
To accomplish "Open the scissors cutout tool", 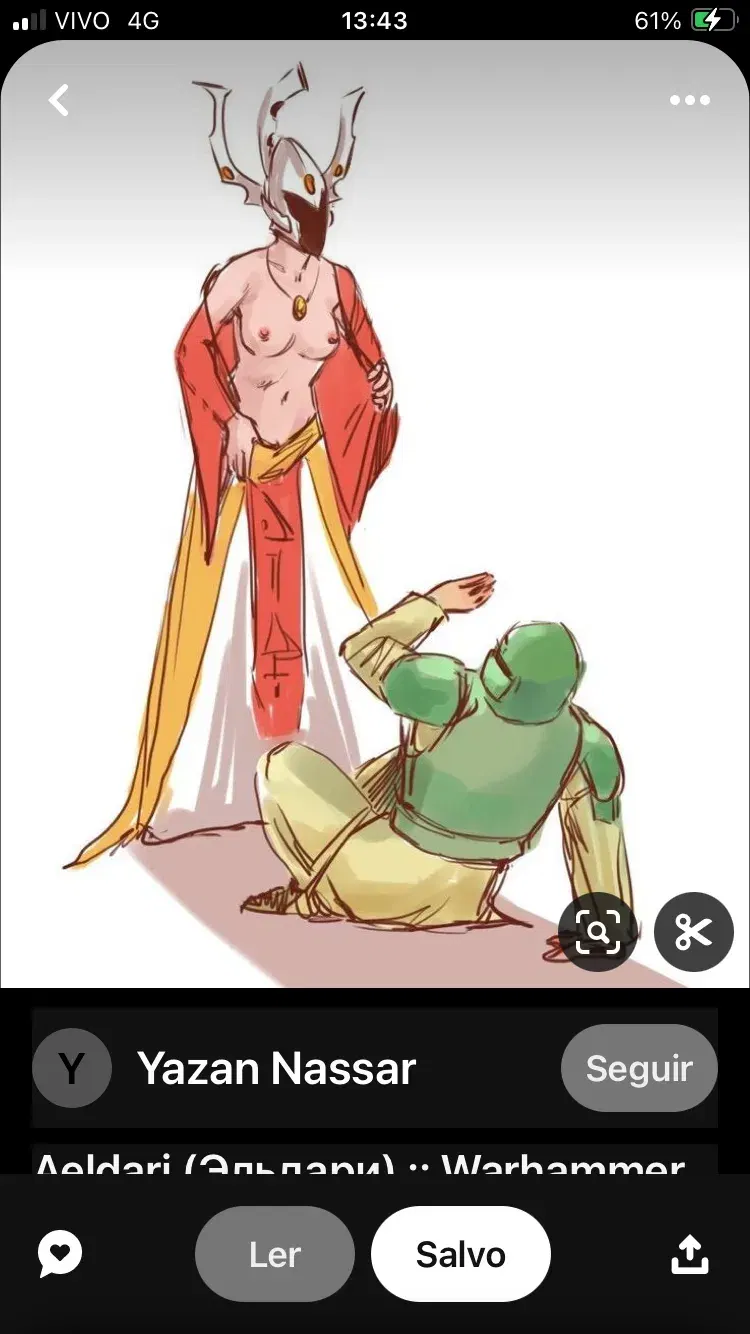I will (694, 932).
